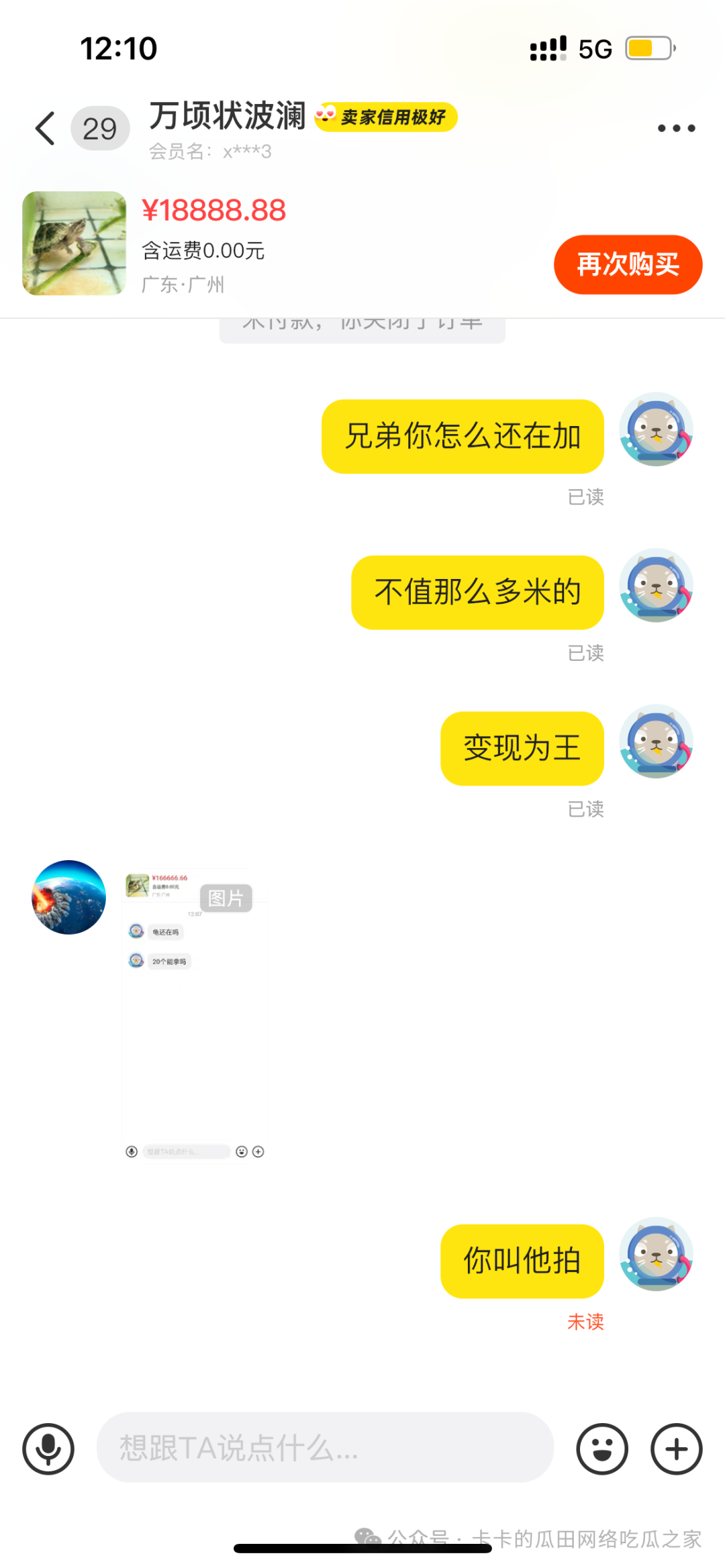Open the emoji picker smiley icon
This screenshot has width=725, height=1568.
tap(601, 1449)
